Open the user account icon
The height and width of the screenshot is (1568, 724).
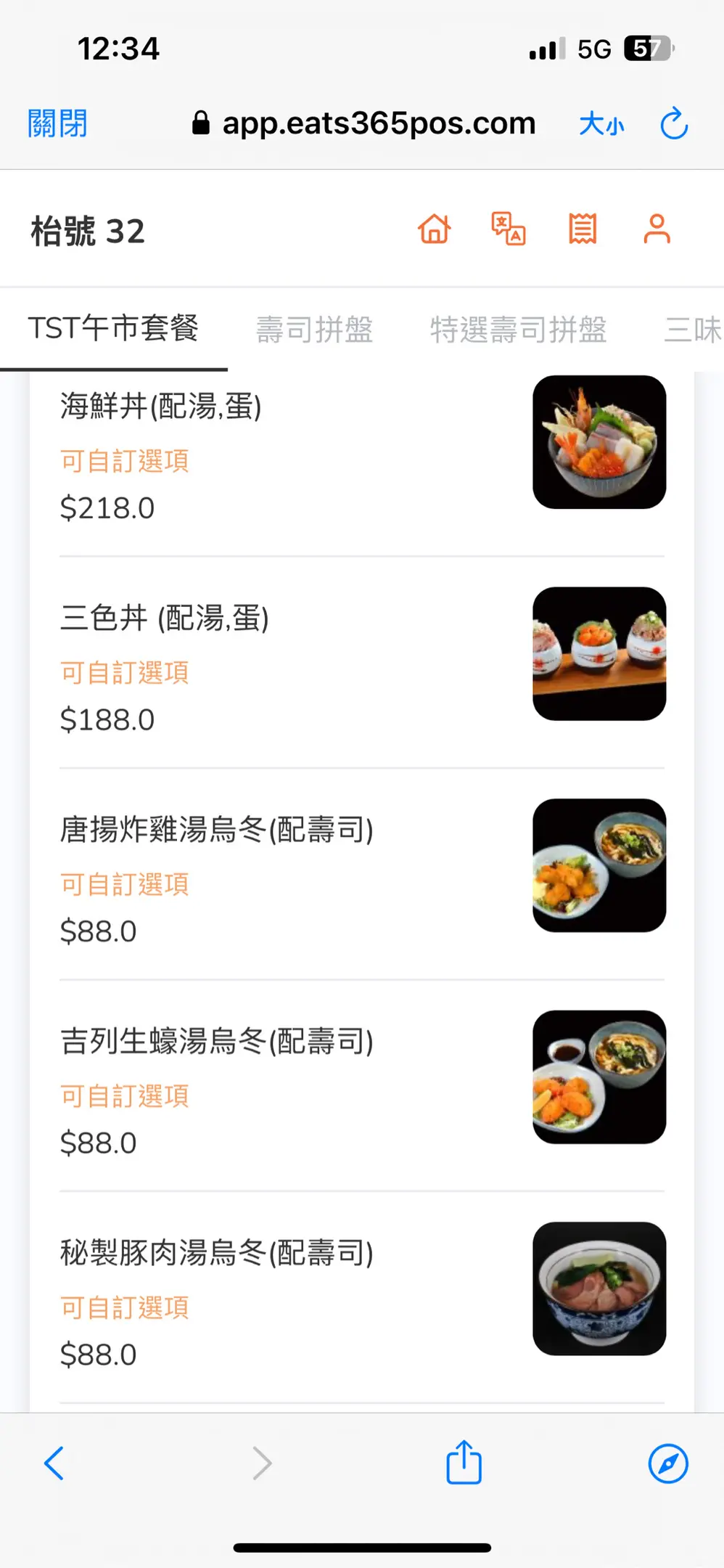pos(657,229)
